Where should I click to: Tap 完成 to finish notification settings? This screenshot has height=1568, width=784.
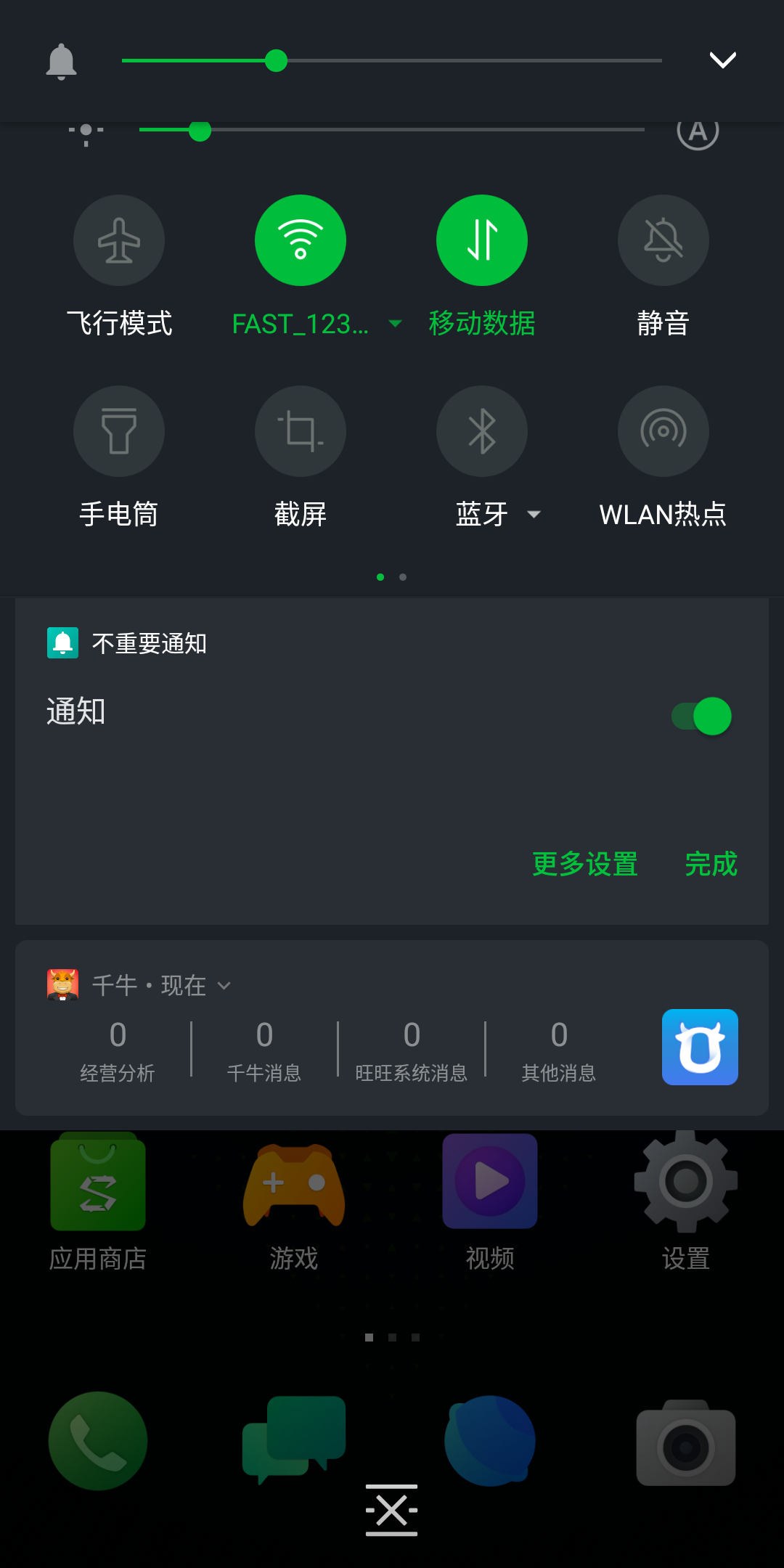[x=711, y=864]
